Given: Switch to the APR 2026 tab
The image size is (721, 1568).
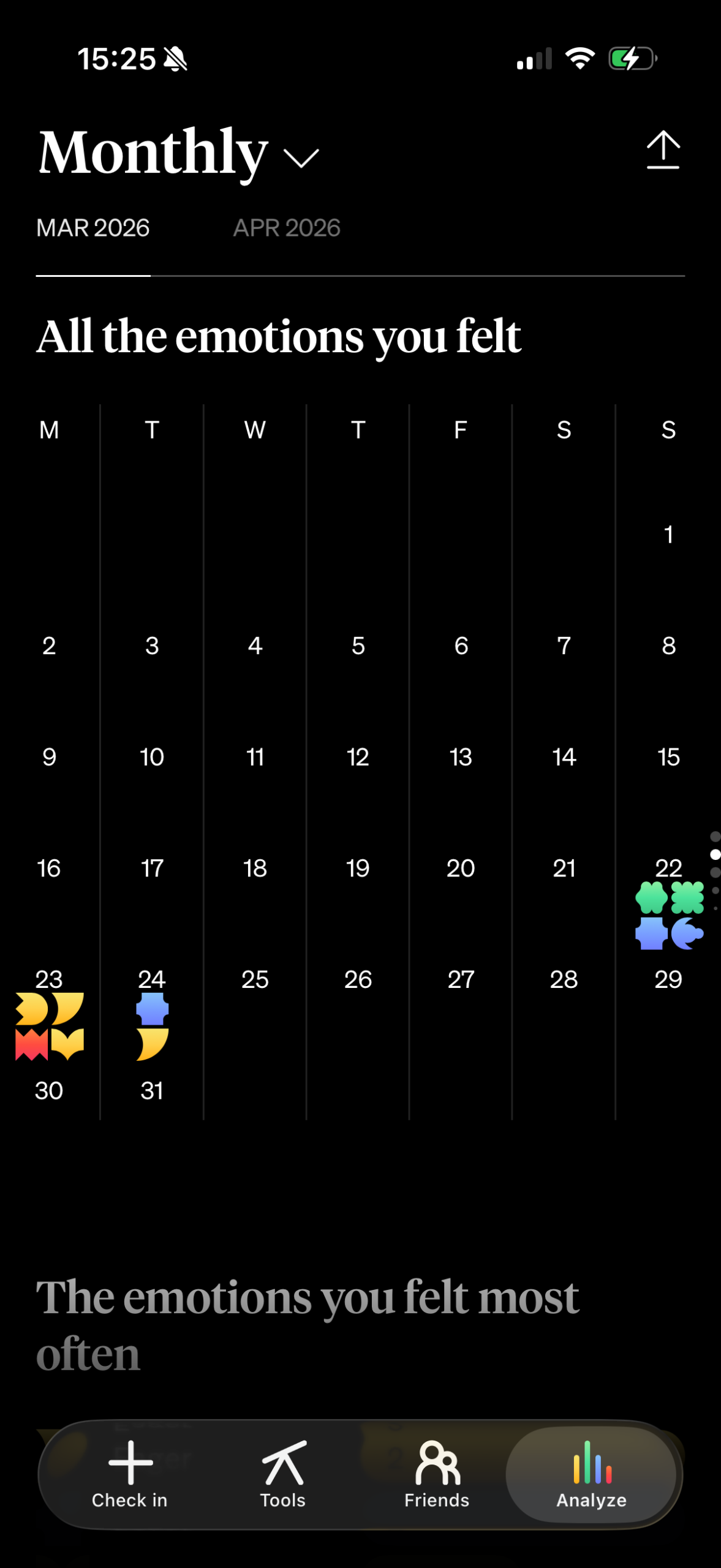Looking at the screenshot, I should tap(286, 228).
